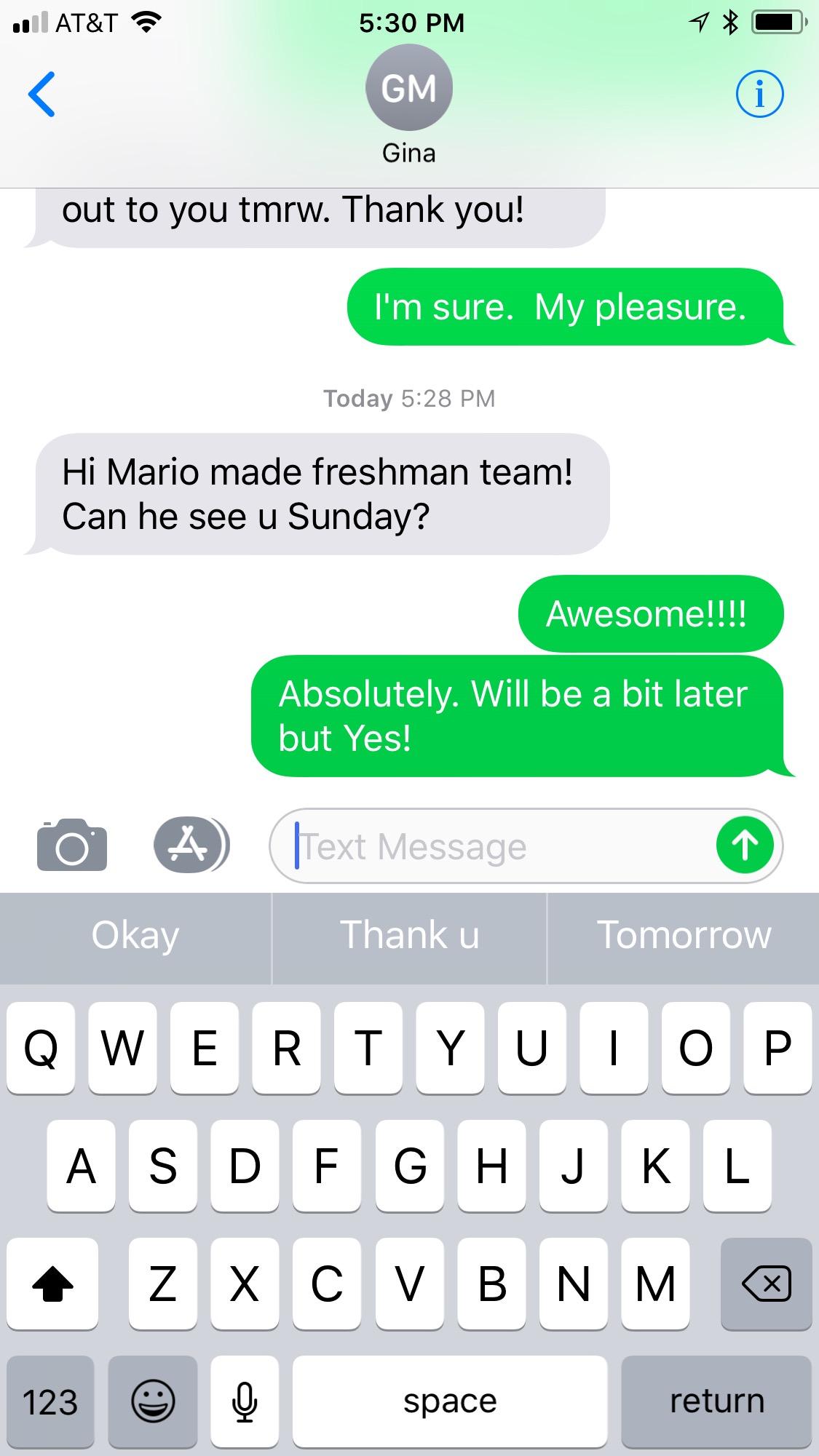Insert the "Okay" suggestion
819x1456 pixels.
click(135, 936)
